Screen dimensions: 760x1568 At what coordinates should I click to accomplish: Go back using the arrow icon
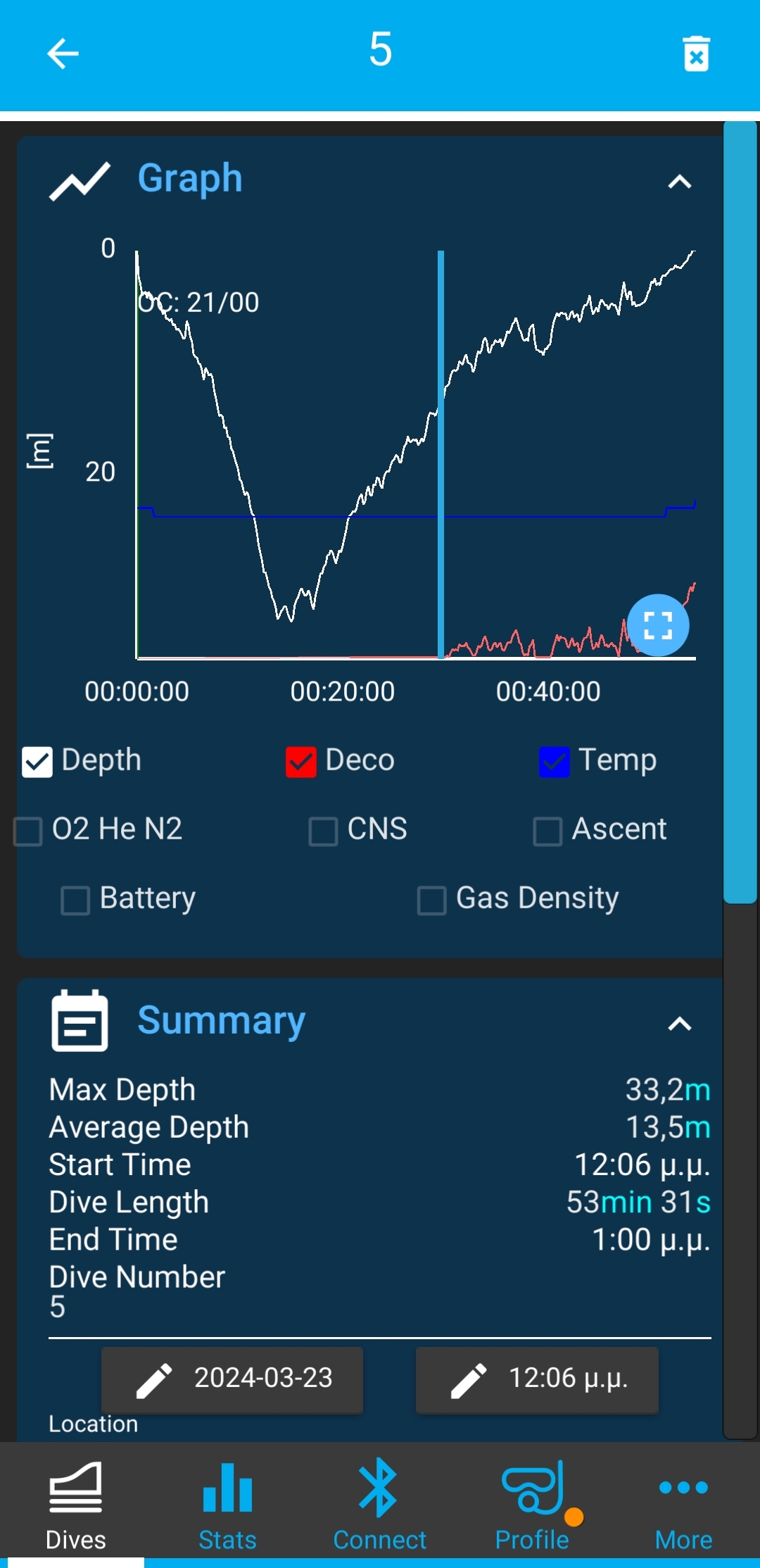click(63, 54)
